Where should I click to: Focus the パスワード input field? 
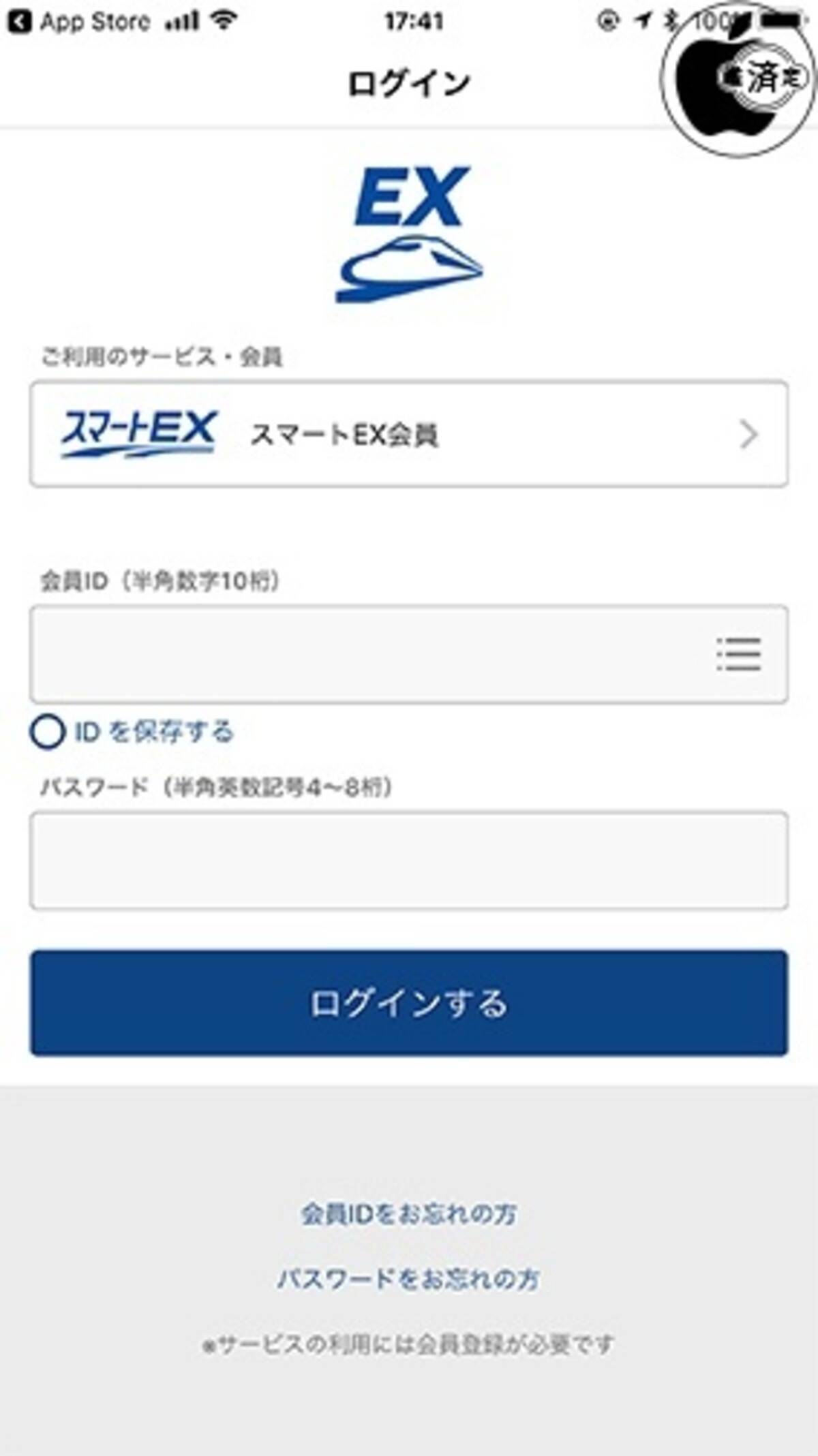[409, 861]
